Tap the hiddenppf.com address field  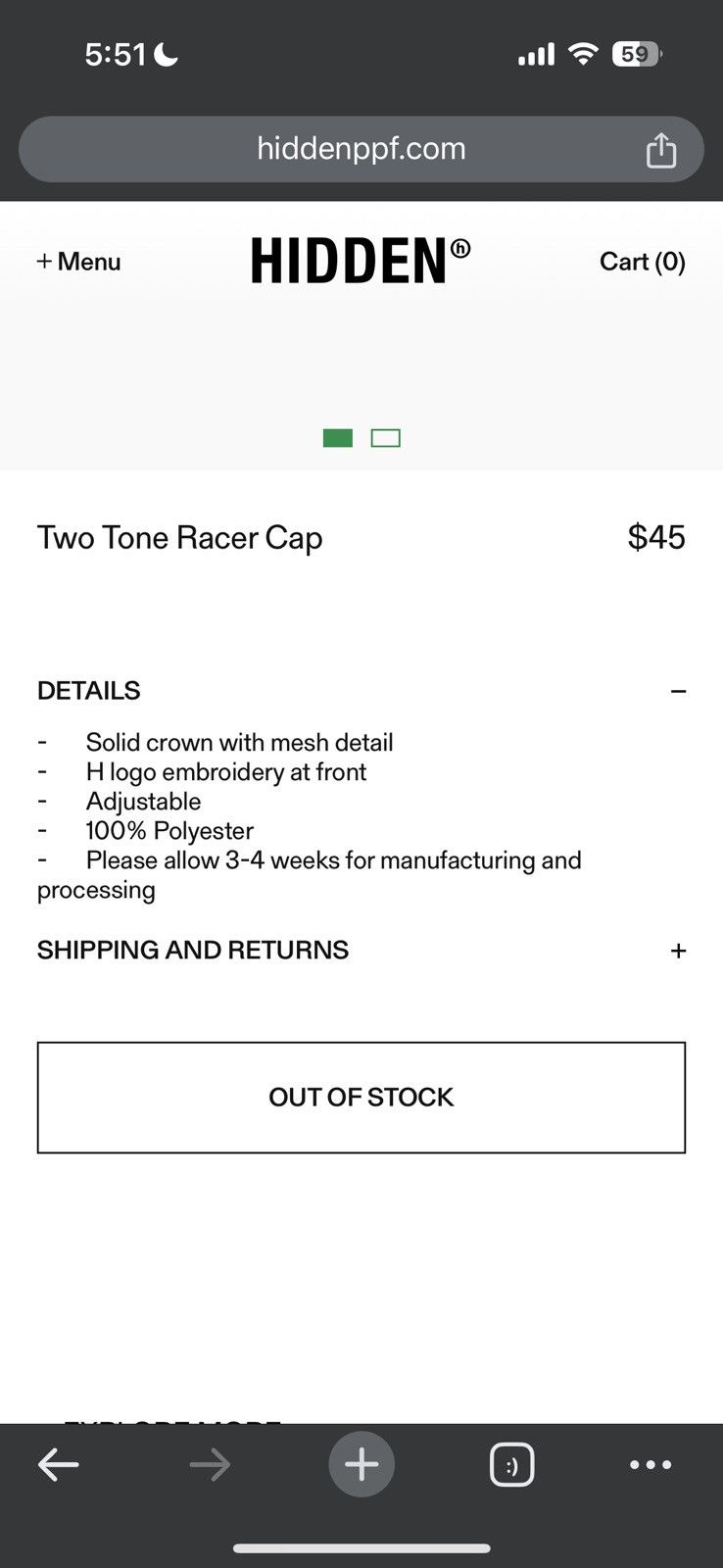(x=361, y=148)
